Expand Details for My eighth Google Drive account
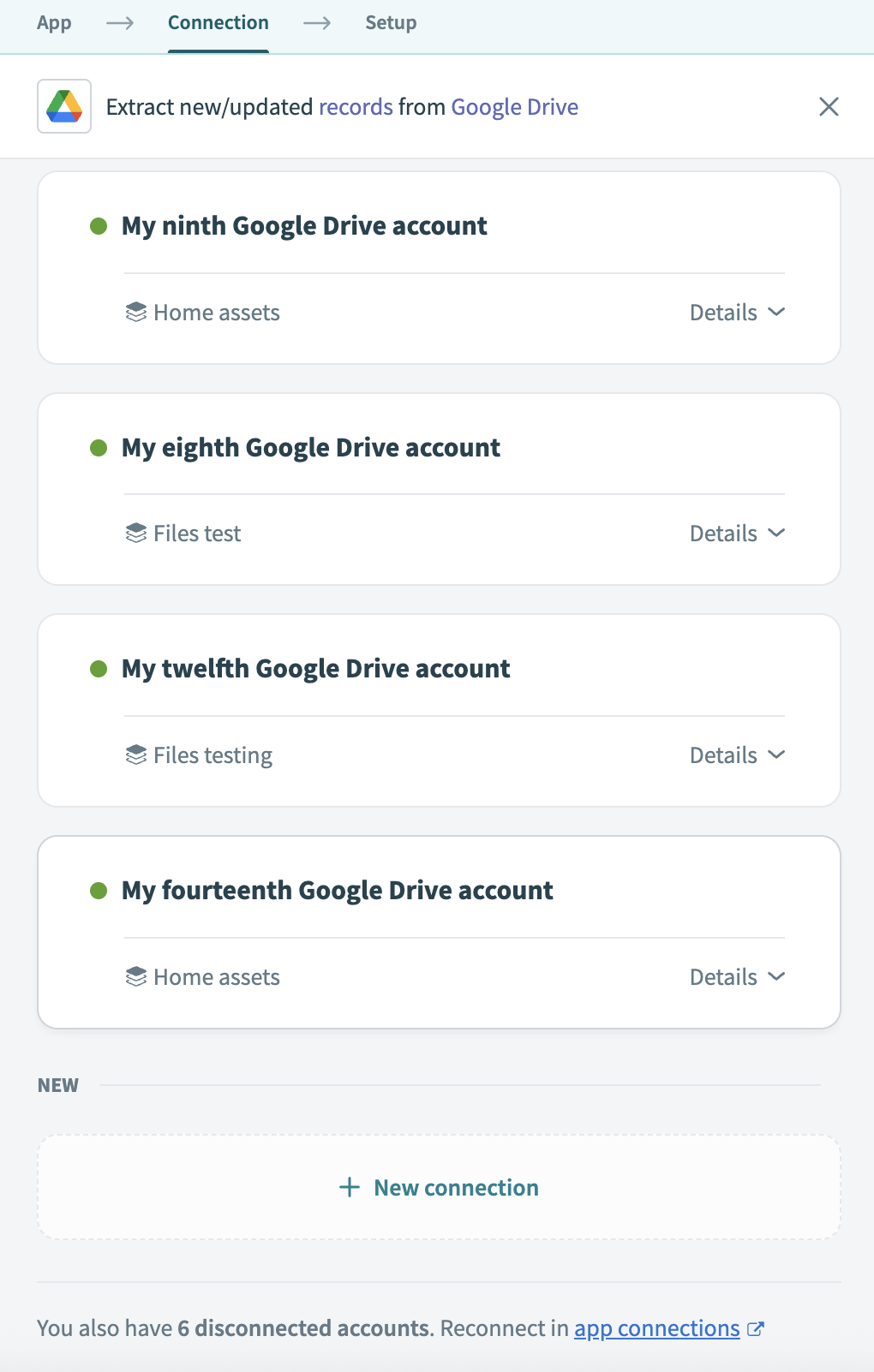 click(738, 533)
